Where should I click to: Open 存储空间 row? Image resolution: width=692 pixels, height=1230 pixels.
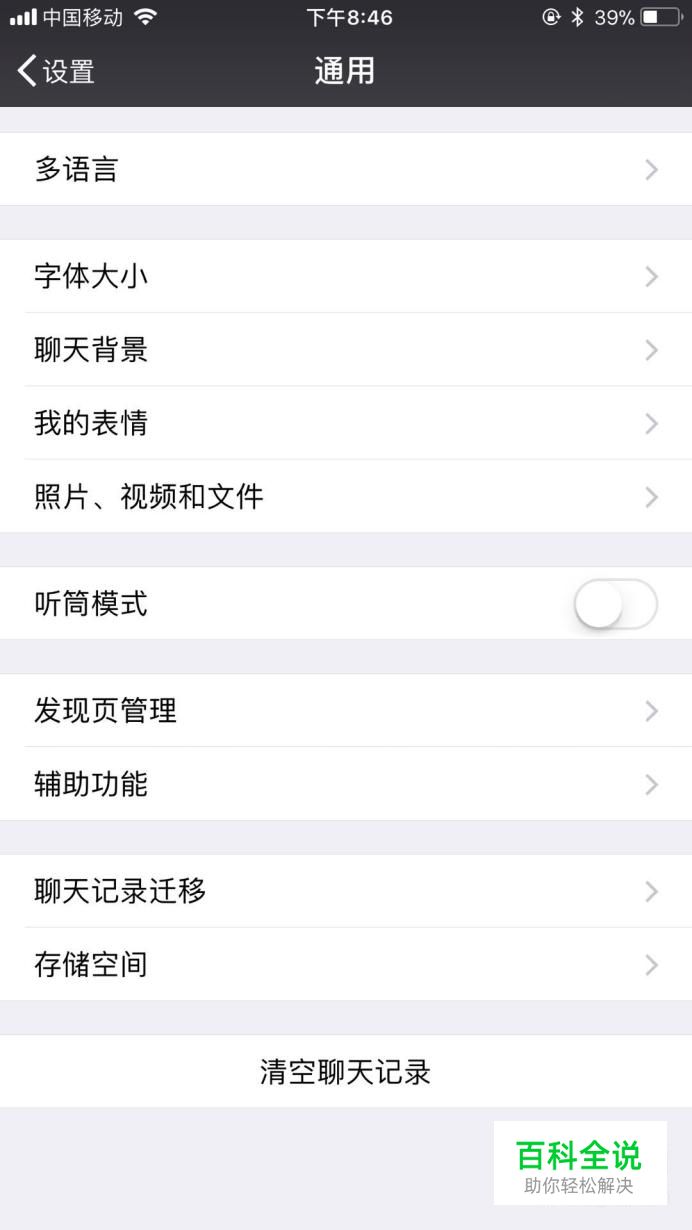pos(346,965)
